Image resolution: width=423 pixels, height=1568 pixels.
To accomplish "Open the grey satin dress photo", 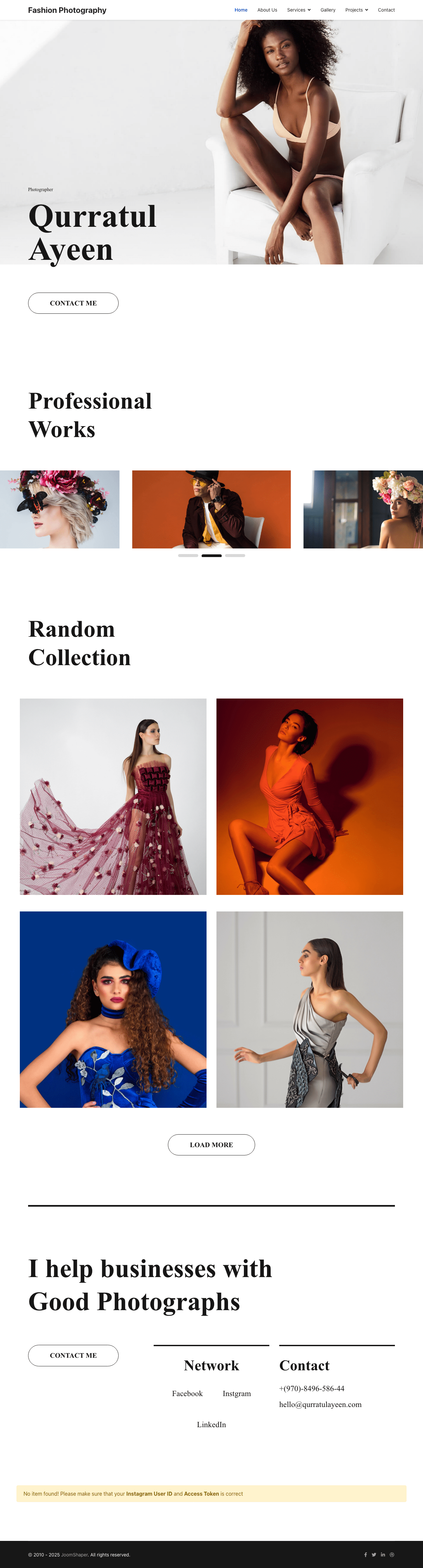I will 309,1009.
